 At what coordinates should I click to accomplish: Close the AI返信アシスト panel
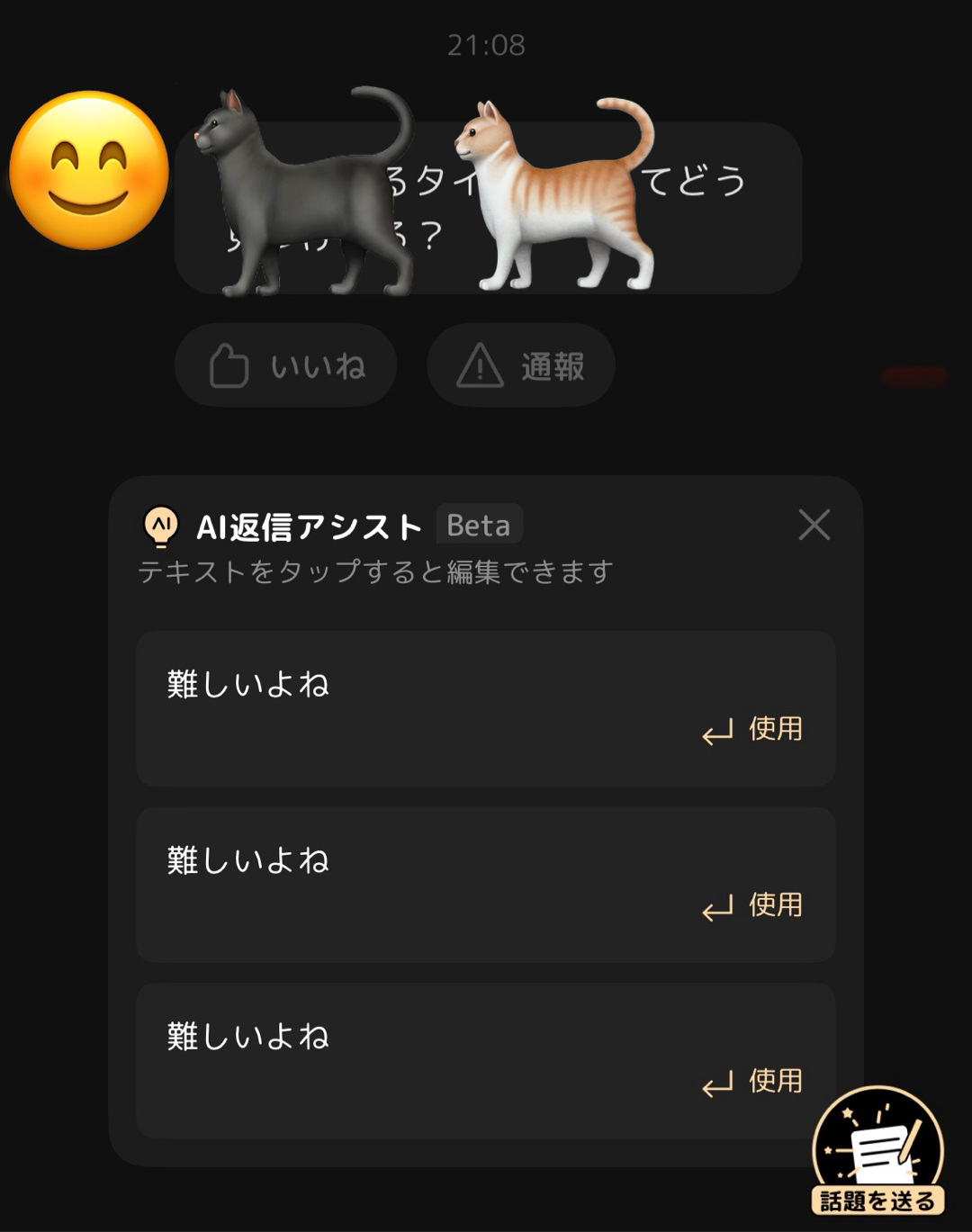tap(814, 524)
